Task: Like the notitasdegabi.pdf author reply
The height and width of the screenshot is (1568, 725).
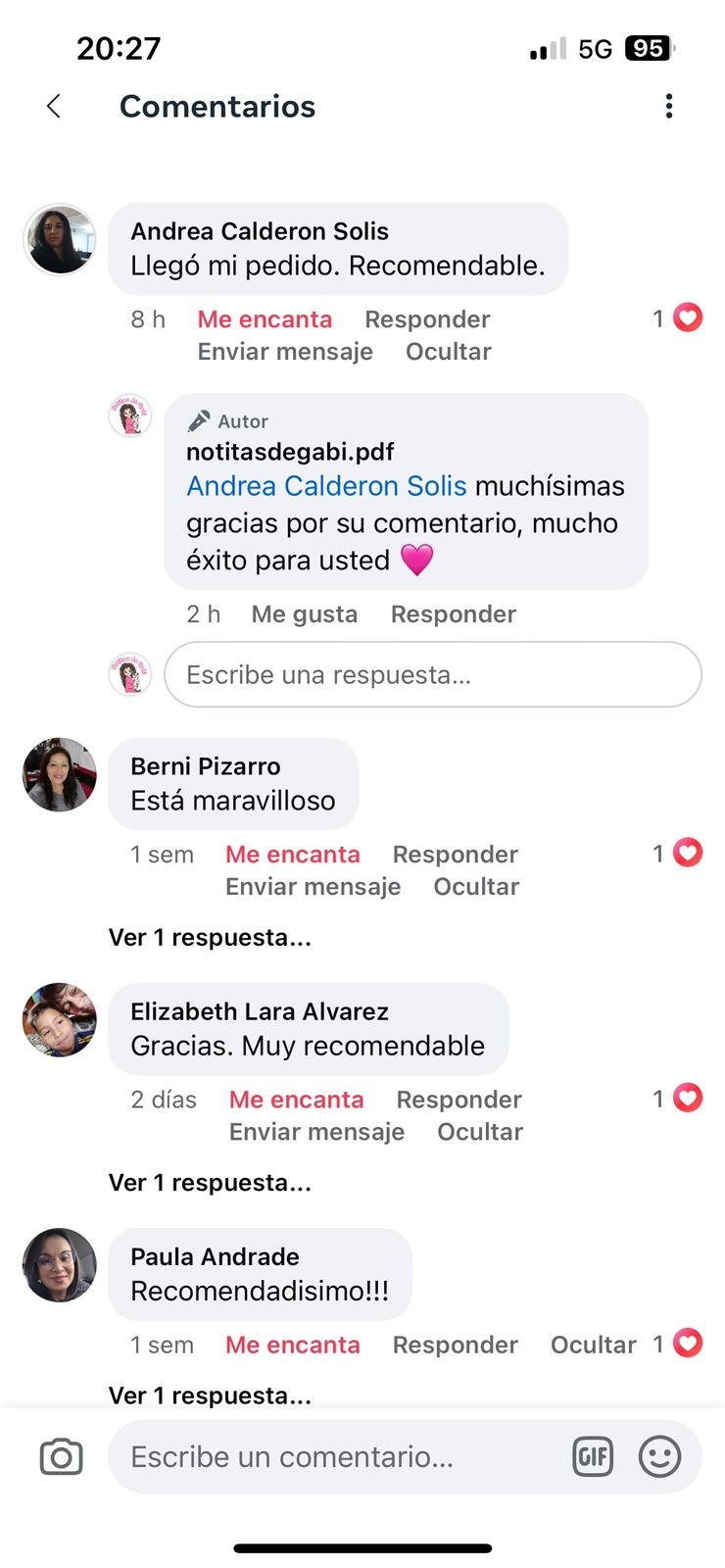Action: (x=304, y=614)
